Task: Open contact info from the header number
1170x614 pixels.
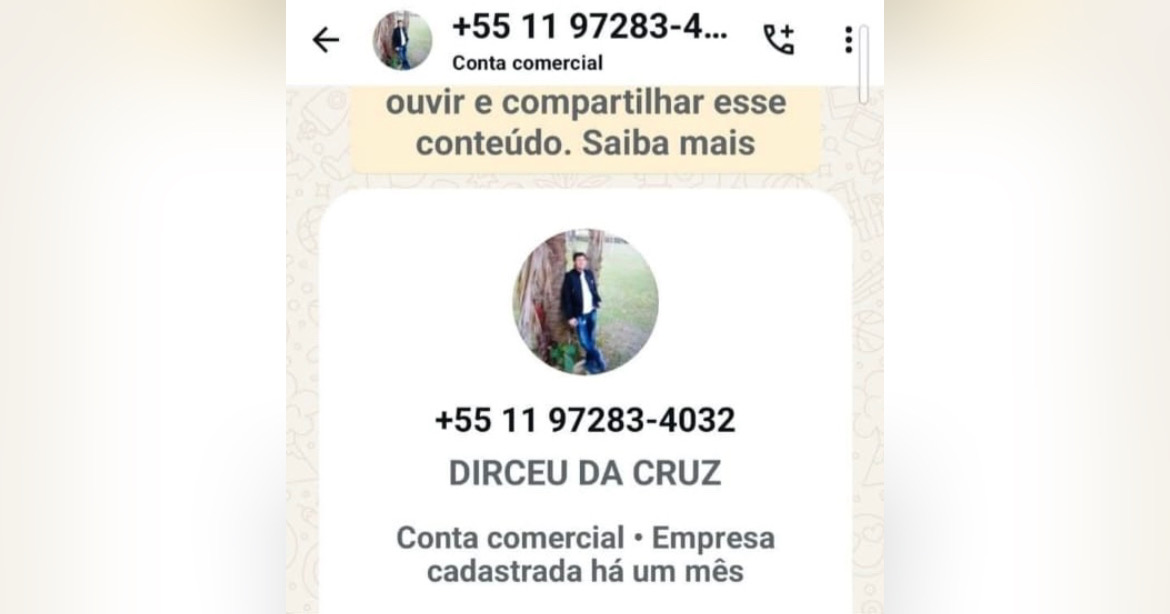Action: tap(589, 28)
